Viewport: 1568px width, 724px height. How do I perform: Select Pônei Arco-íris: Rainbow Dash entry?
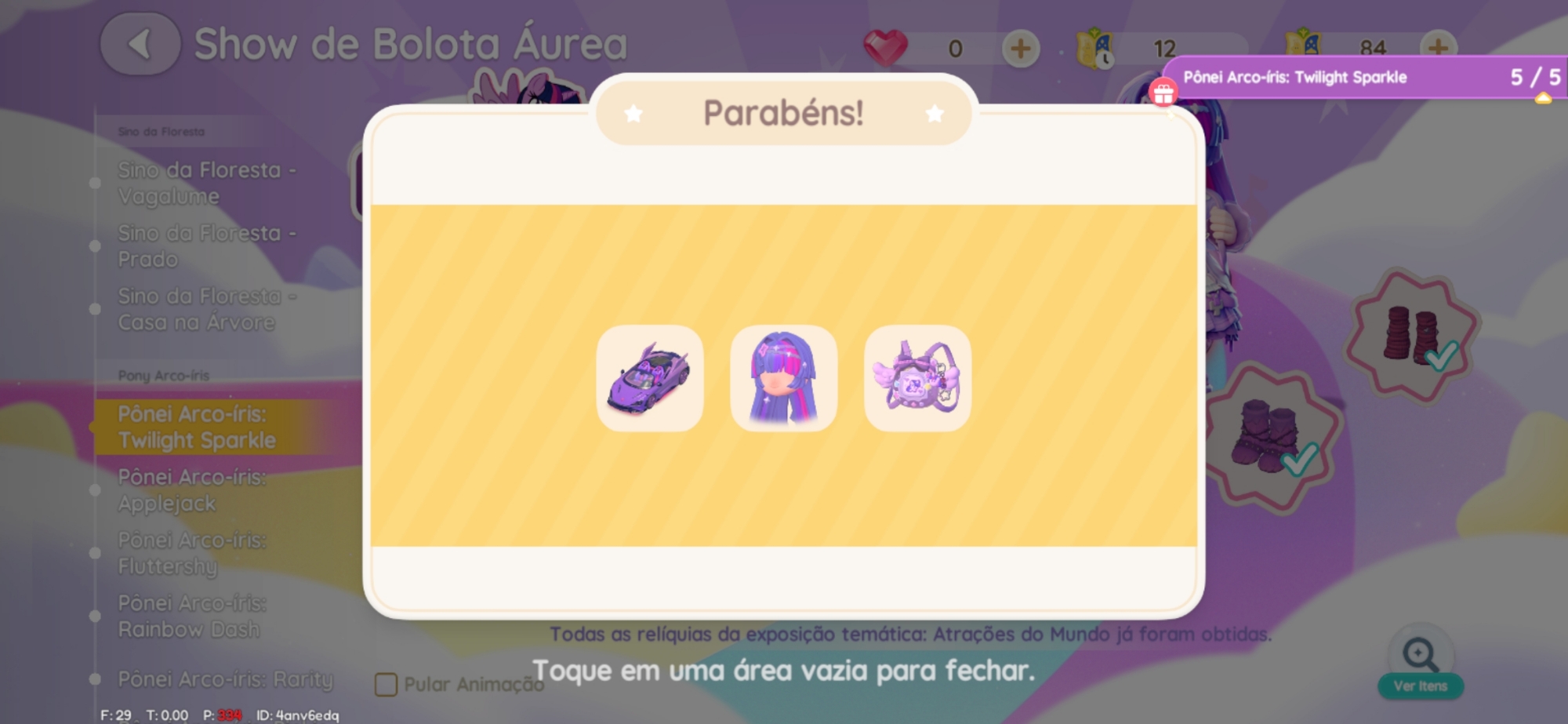coord(192,616)
